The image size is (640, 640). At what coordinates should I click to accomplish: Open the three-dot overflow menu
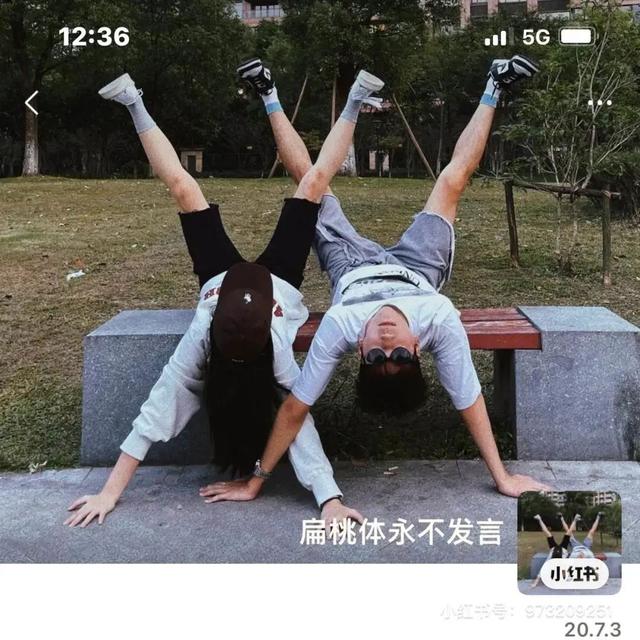pos(599,103)
